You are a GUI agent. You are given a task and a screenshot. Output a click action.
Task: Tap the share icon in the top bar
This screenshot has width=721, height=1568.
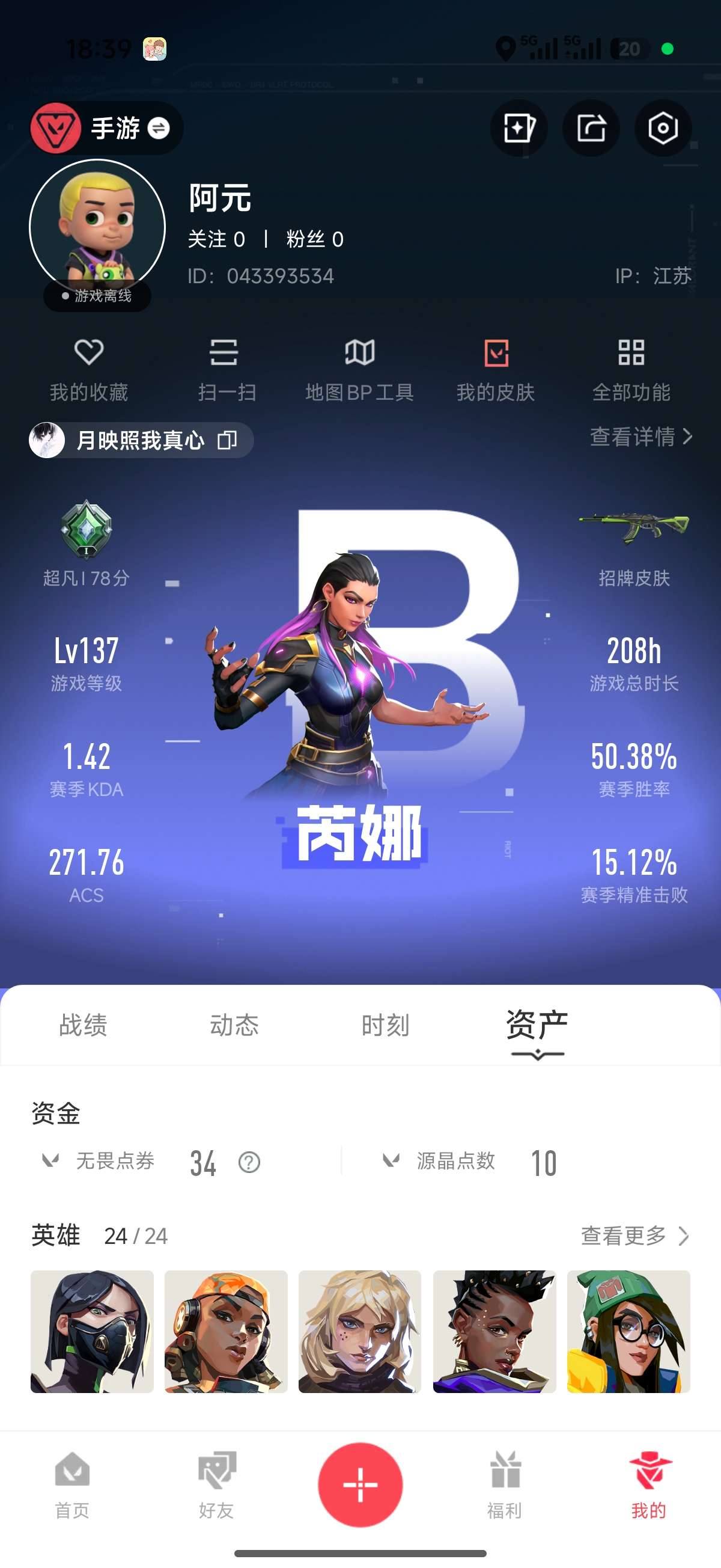[591, 129]
